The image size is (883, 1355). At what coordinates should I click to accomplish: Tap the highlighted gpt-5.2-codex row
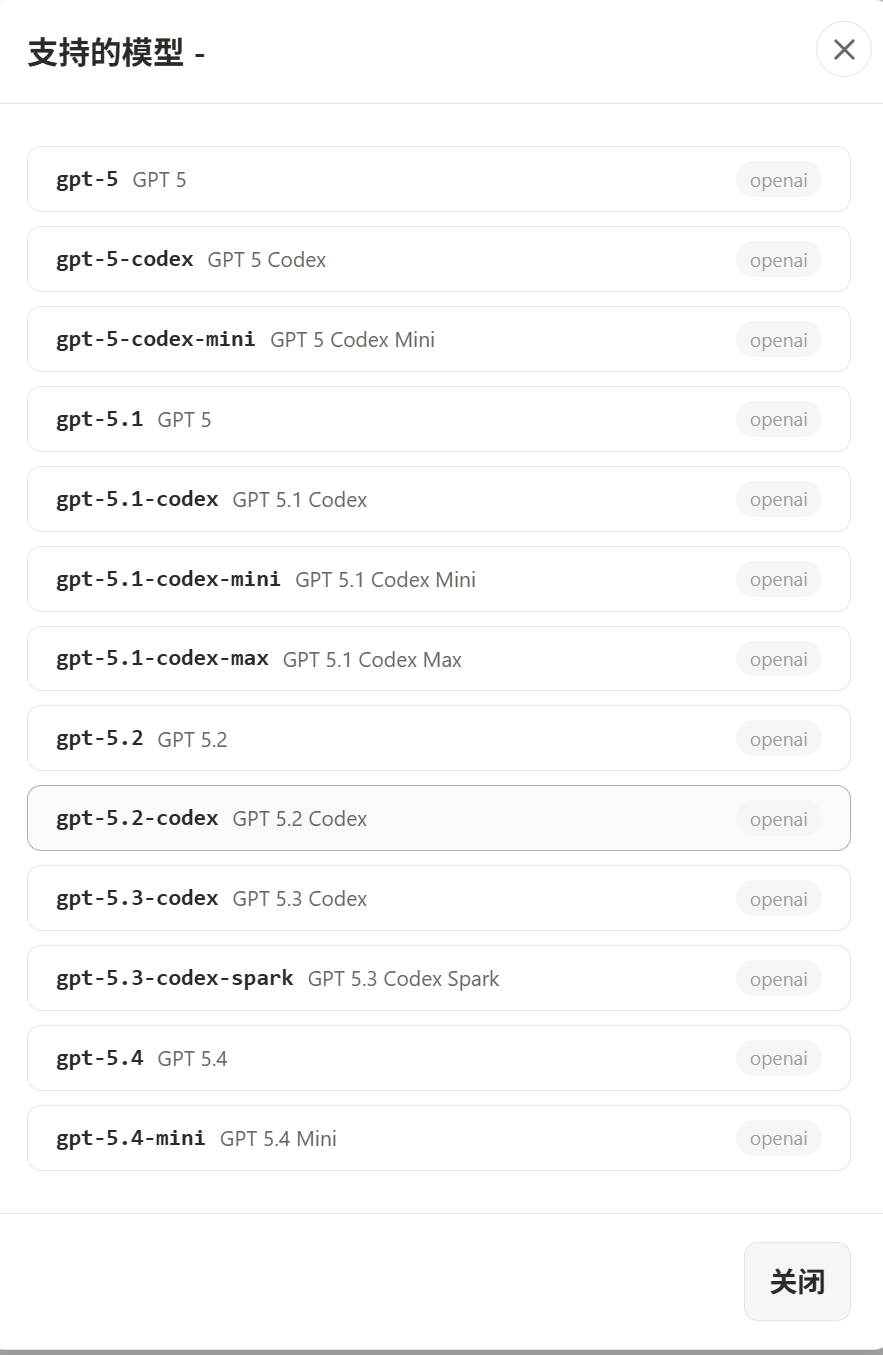click(x=439, y=818)
